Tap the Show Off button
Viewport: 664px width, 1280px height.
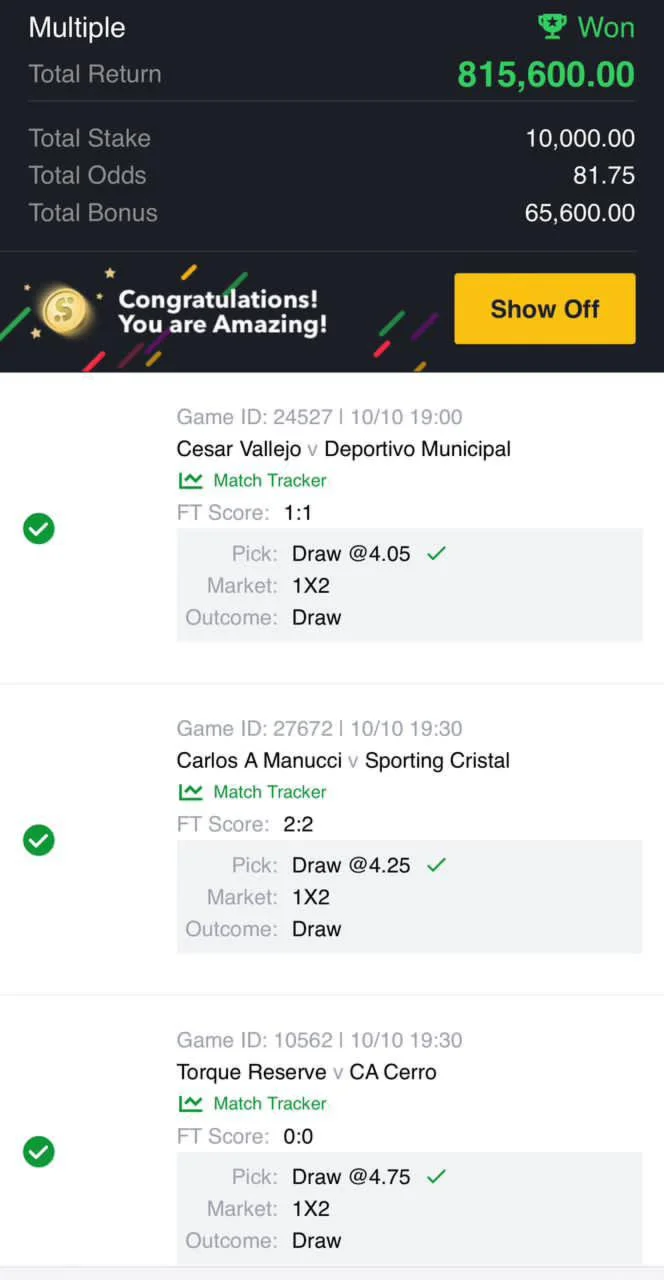coord(544,309)
